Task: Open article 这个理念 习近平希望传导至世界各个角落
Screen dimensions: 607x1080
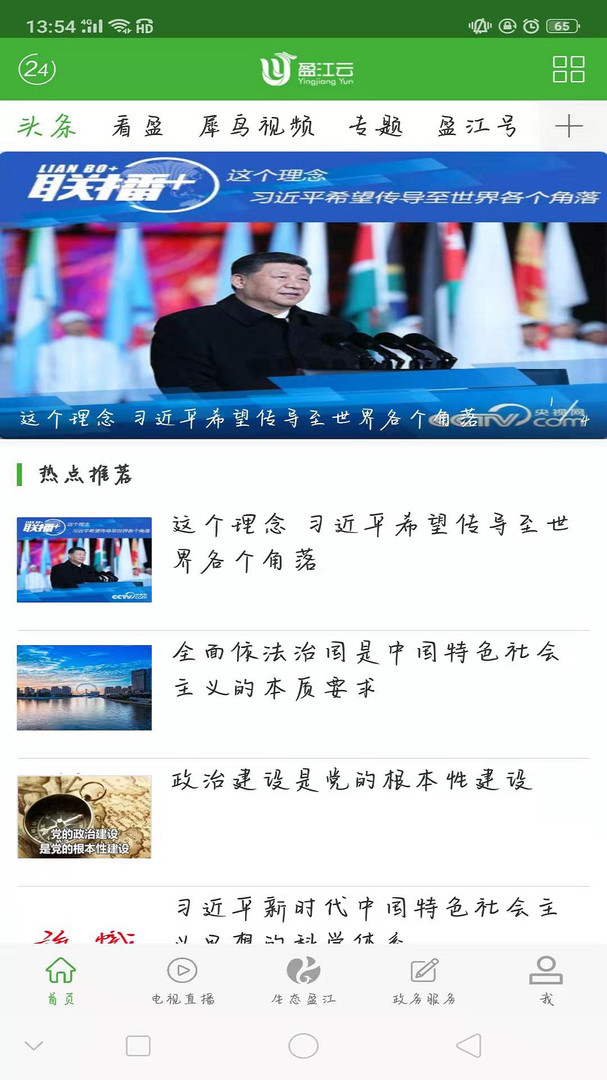Action: (x=370, y=542)
